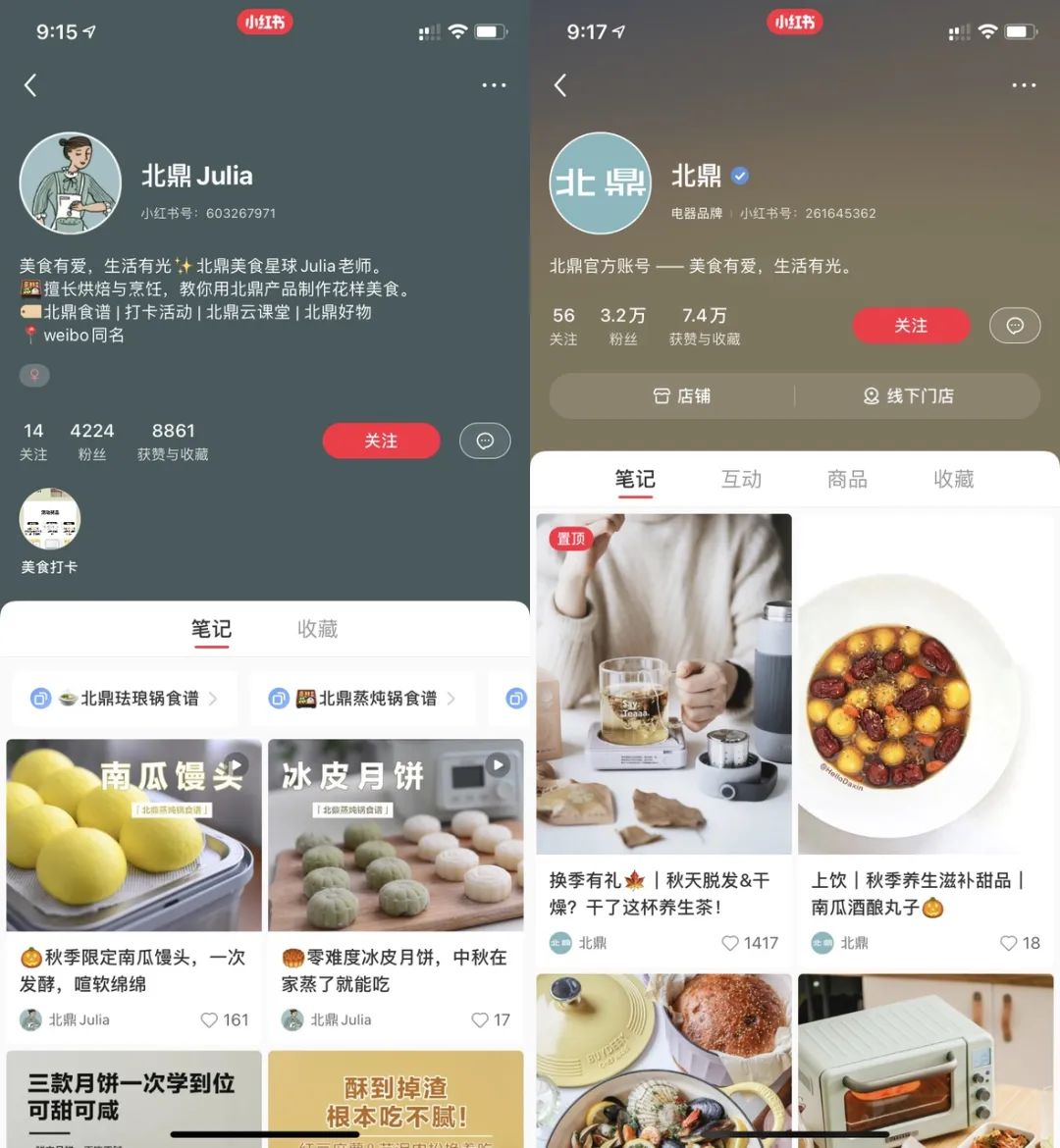Image resolution: width=1060 pixels, height=1148 pixels.
Task: Like the 换季有礼 note with 1417 likes
Action: pos(730,943)
